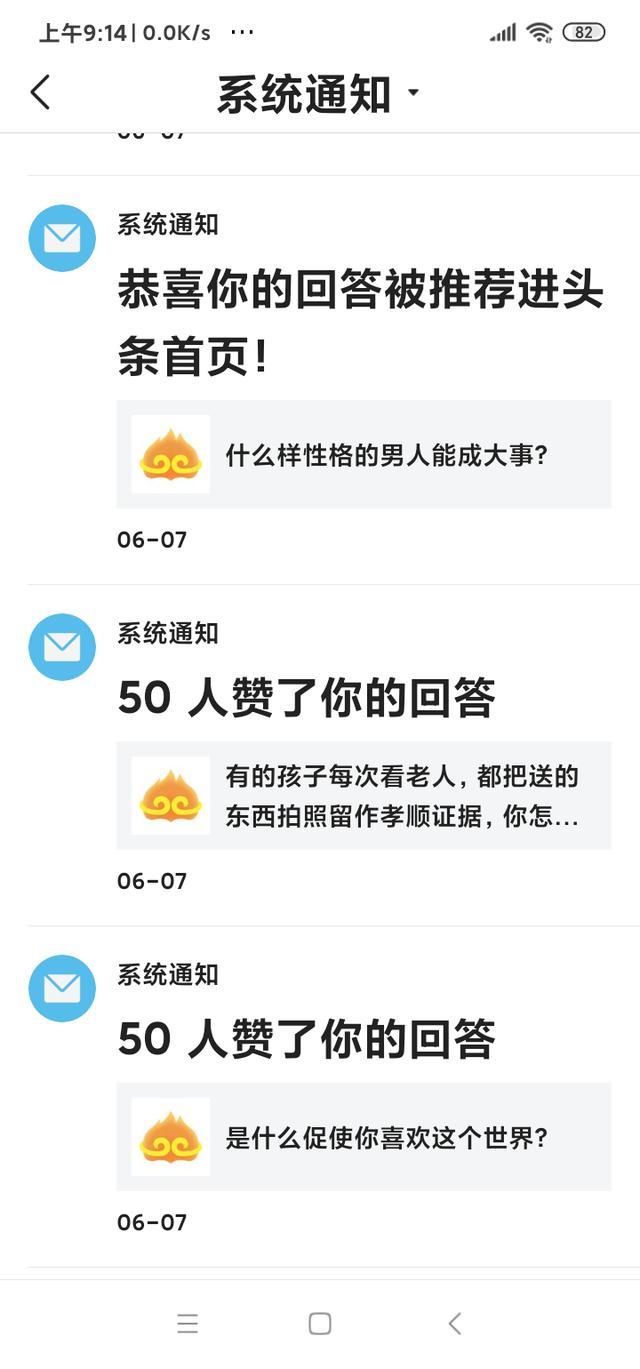The width and height of the screenshot is (640, 1369).
Task: Open the question about 有的孩子每次看老人
Action: click(364, 796)
